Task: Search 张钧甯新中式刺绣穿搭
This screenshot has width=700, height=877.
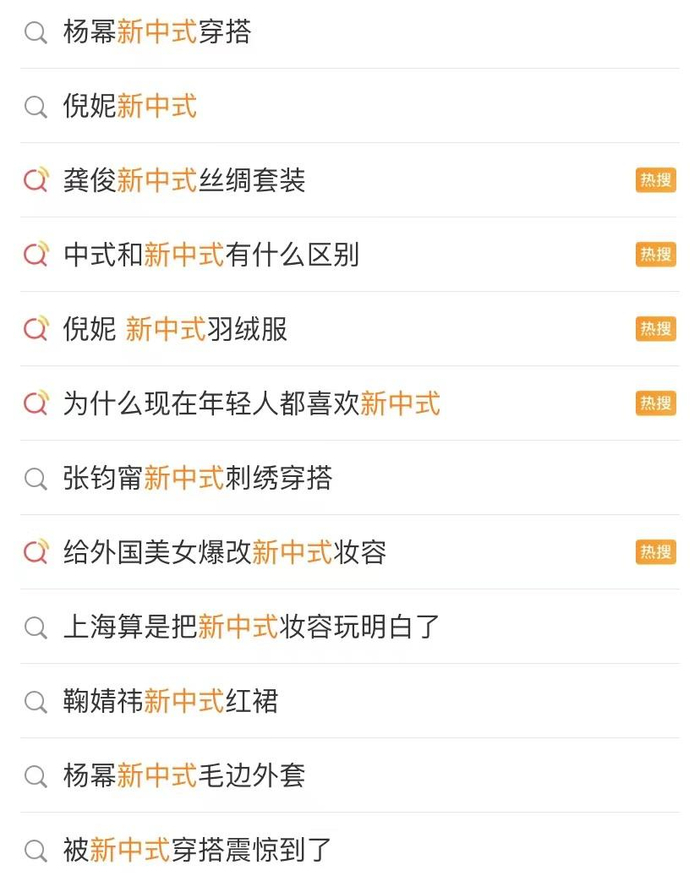Action: click(197, 478)
